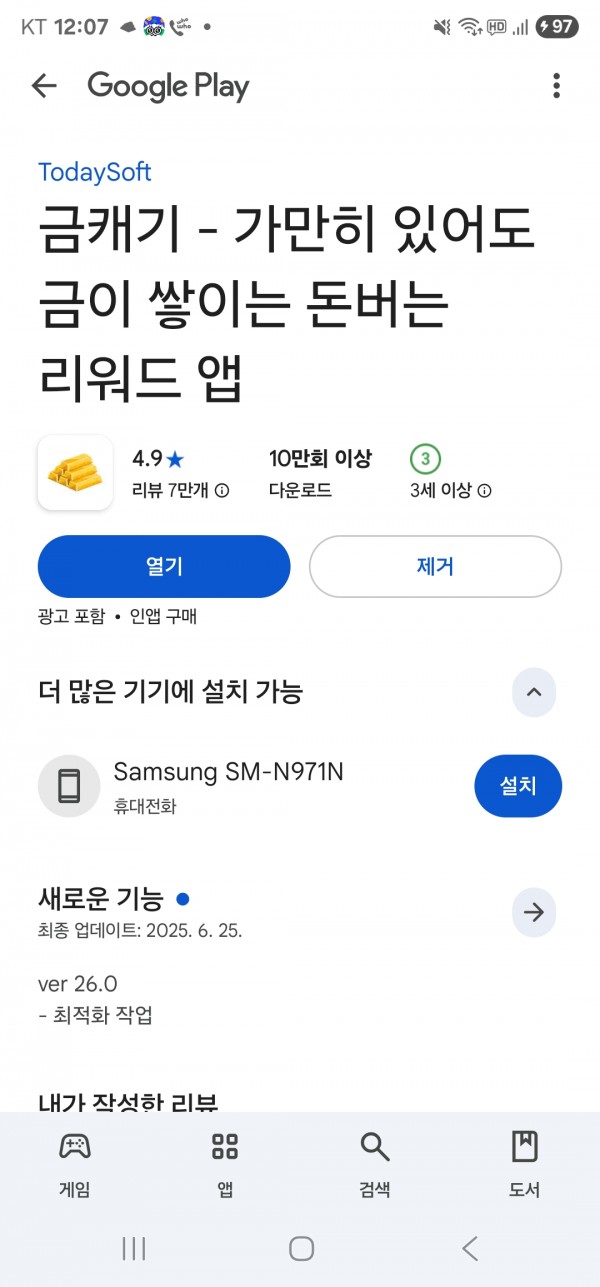The image size is (600, 1287).
Task: Tap 제거 to uninstall the app
Action: point(435,567)
